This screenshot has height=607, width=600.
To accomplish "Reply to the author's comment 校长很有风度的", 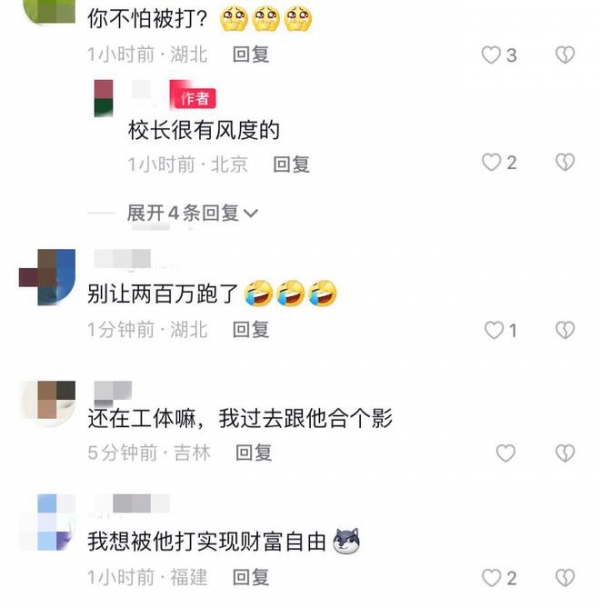I will coord(291,164).
